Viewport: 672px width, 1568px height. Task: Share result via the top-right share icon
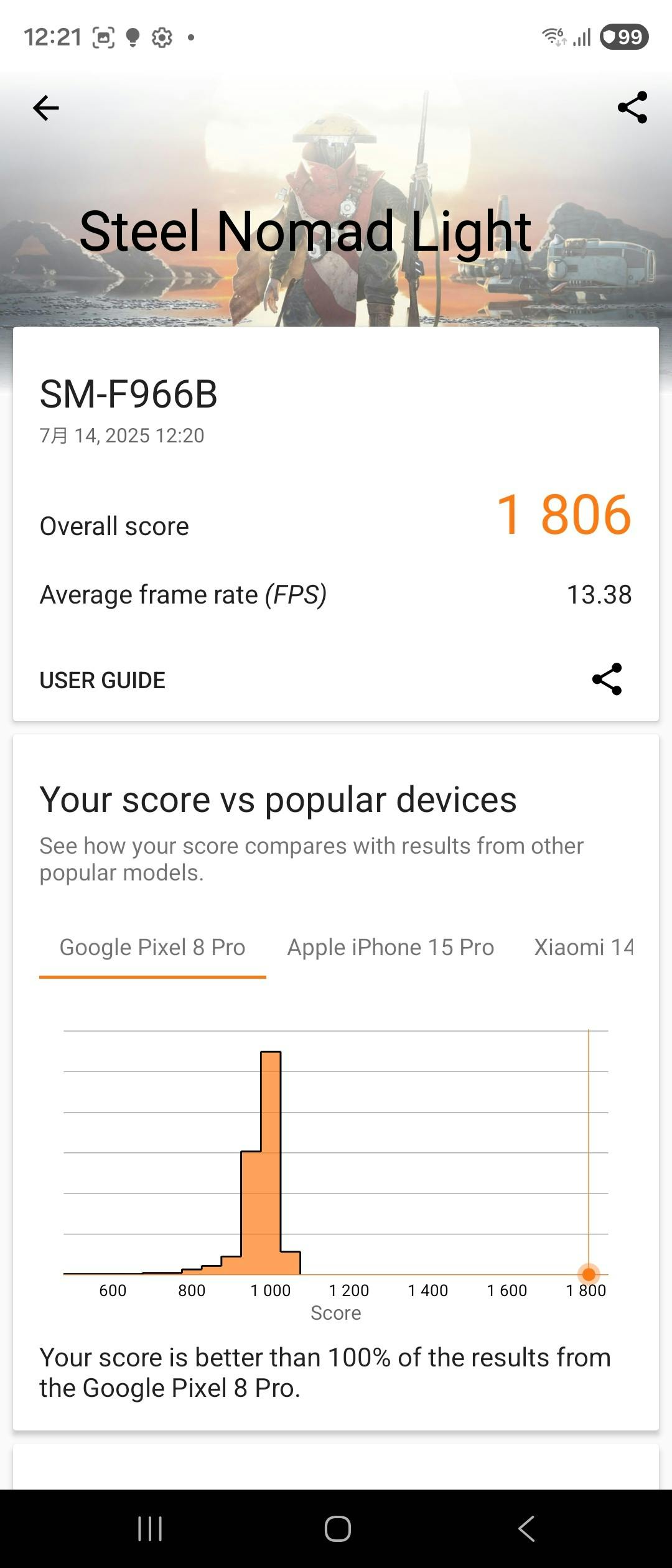point(632,108)
